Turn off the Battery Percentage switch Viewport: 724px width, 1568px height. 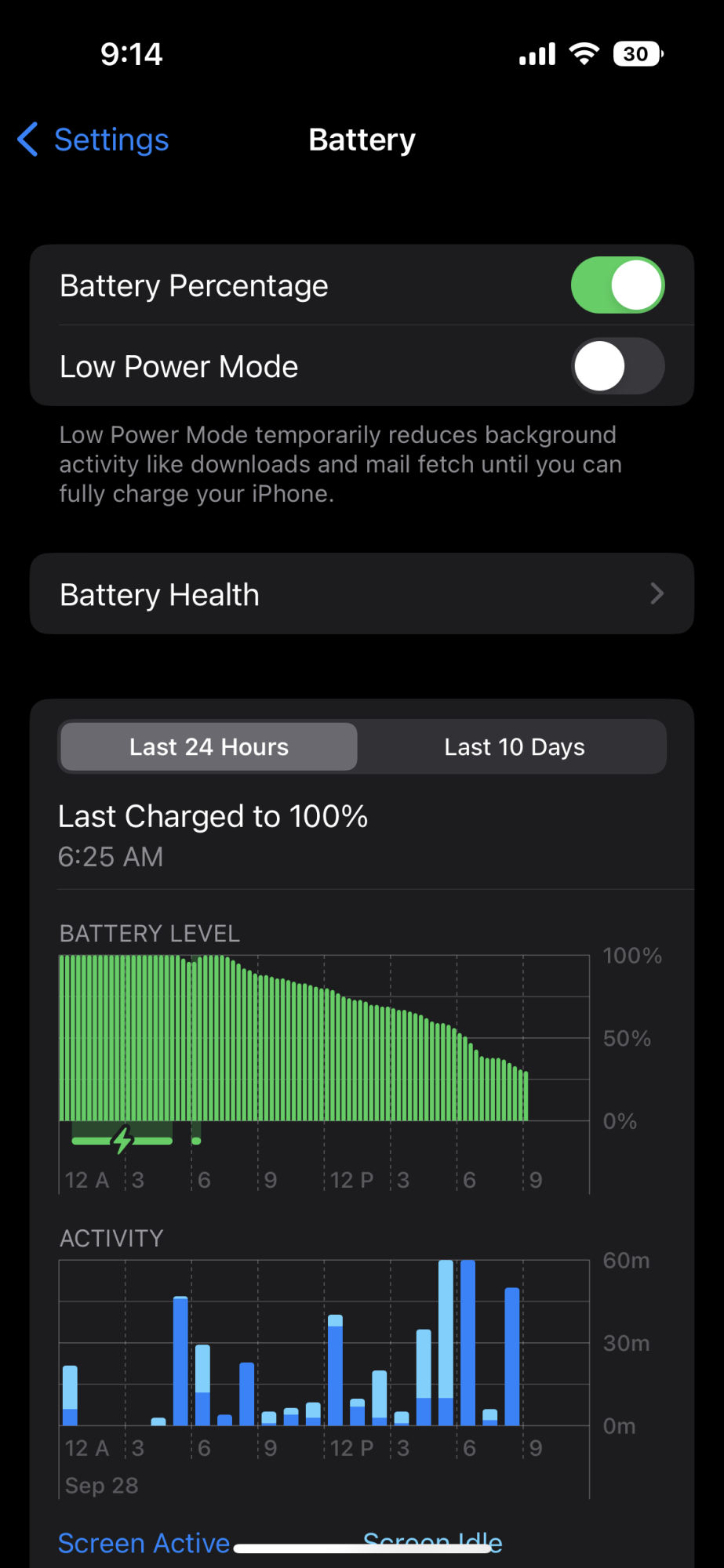617,285
